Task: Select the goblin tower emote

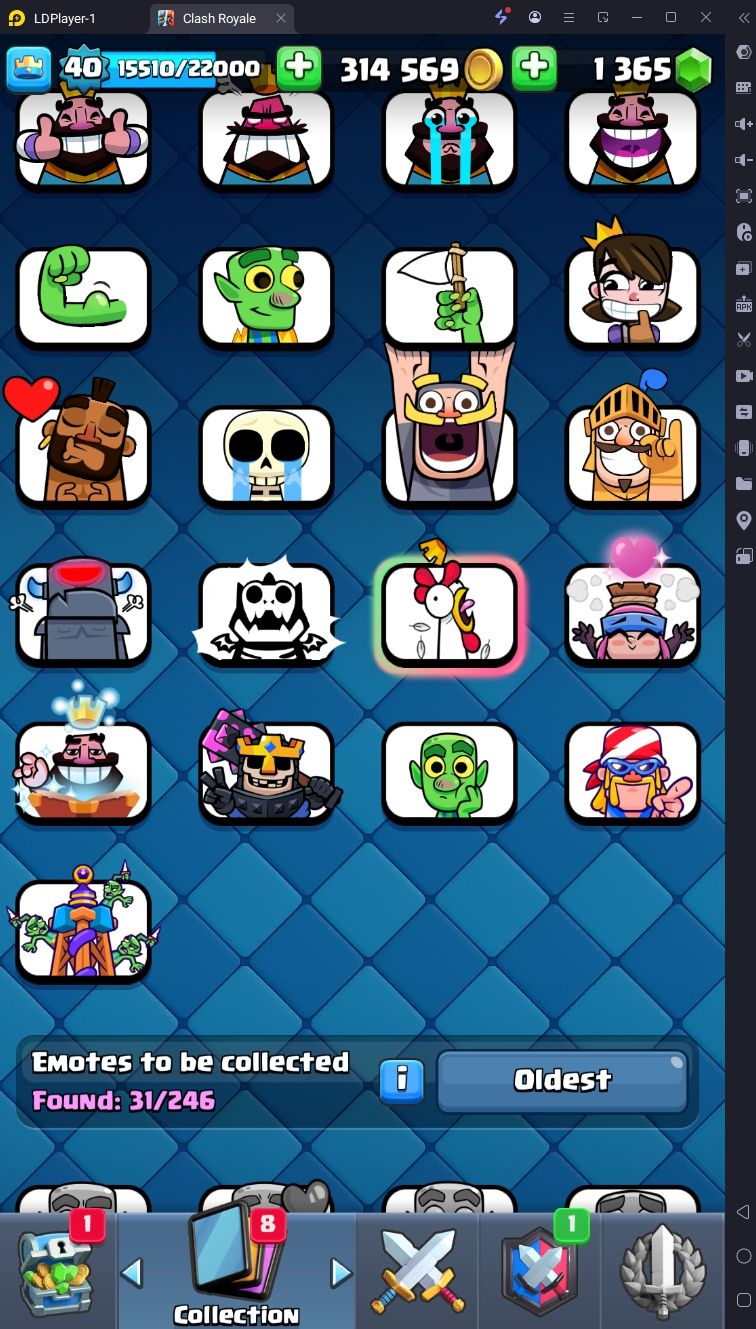Action: pyautogui.click(x=83, y=925)
